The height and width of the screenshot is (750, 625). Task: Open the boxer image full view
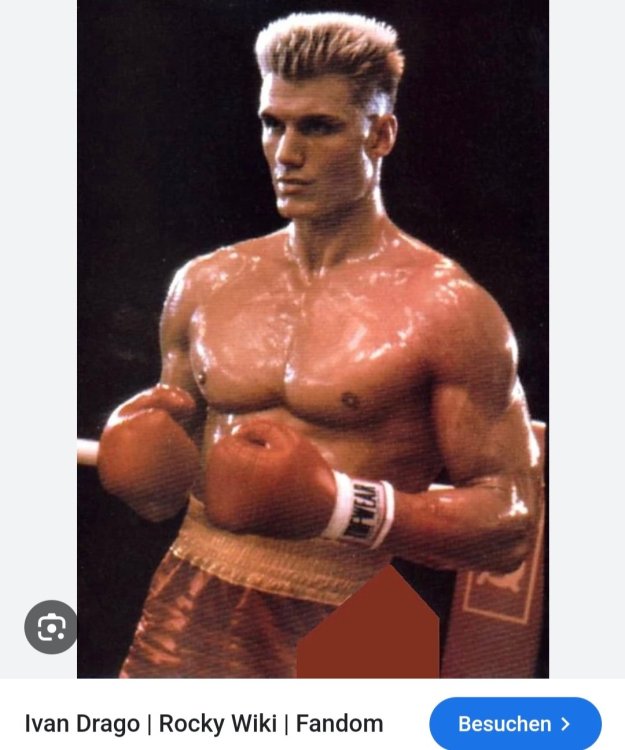[x=312, y=330]
